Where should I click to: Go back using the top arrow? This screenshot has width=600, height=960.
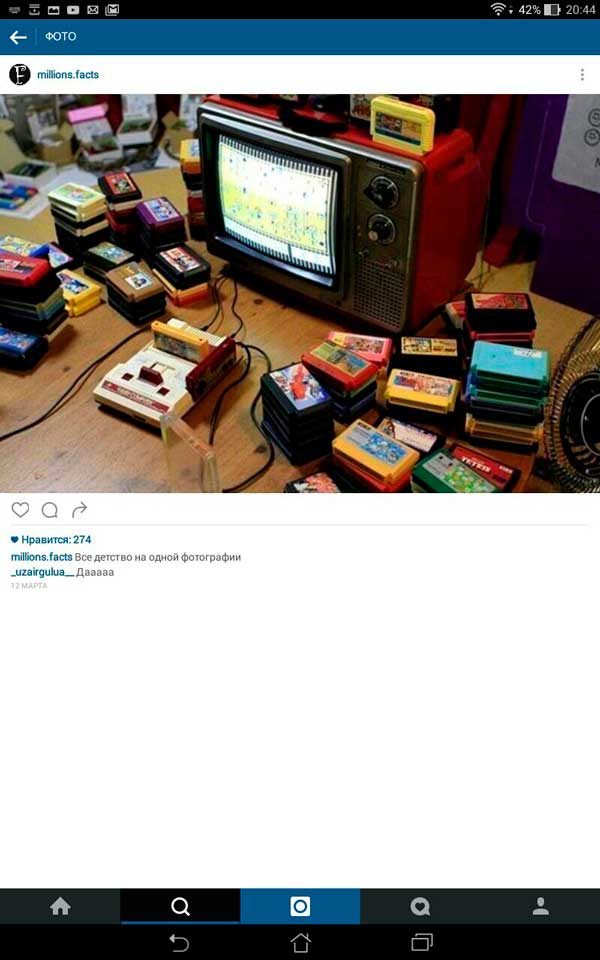18,37
